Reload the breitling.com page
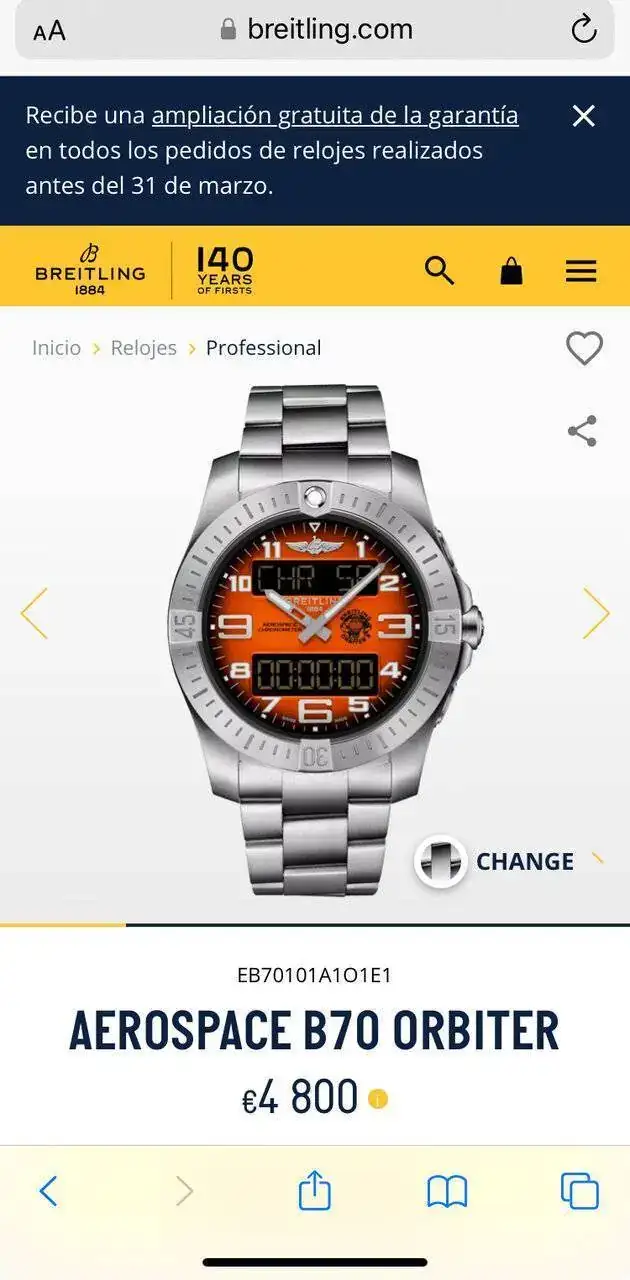The width and height of the screenshot is (630, 1280). [x=584, y=30]
